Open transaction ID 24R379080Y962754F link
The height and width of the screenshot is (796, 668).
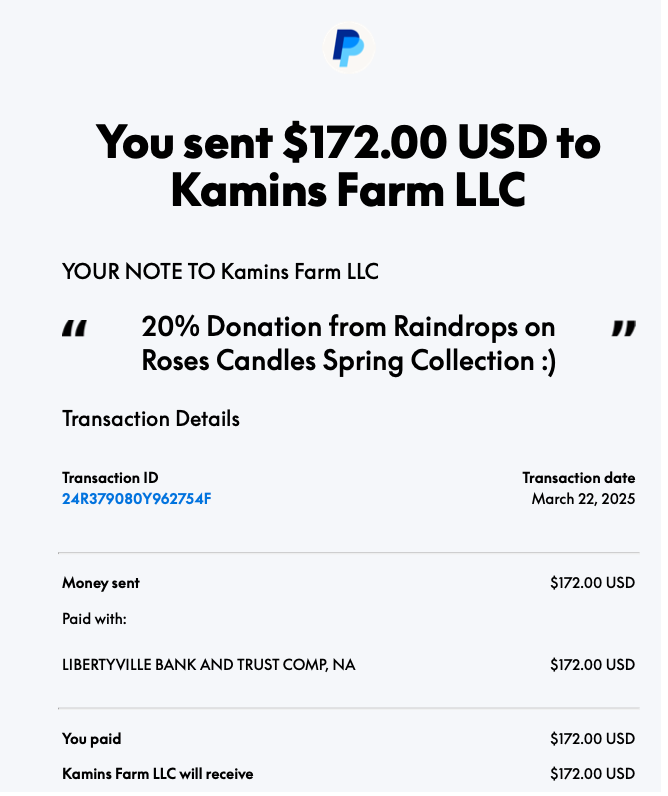coord(137,498)
